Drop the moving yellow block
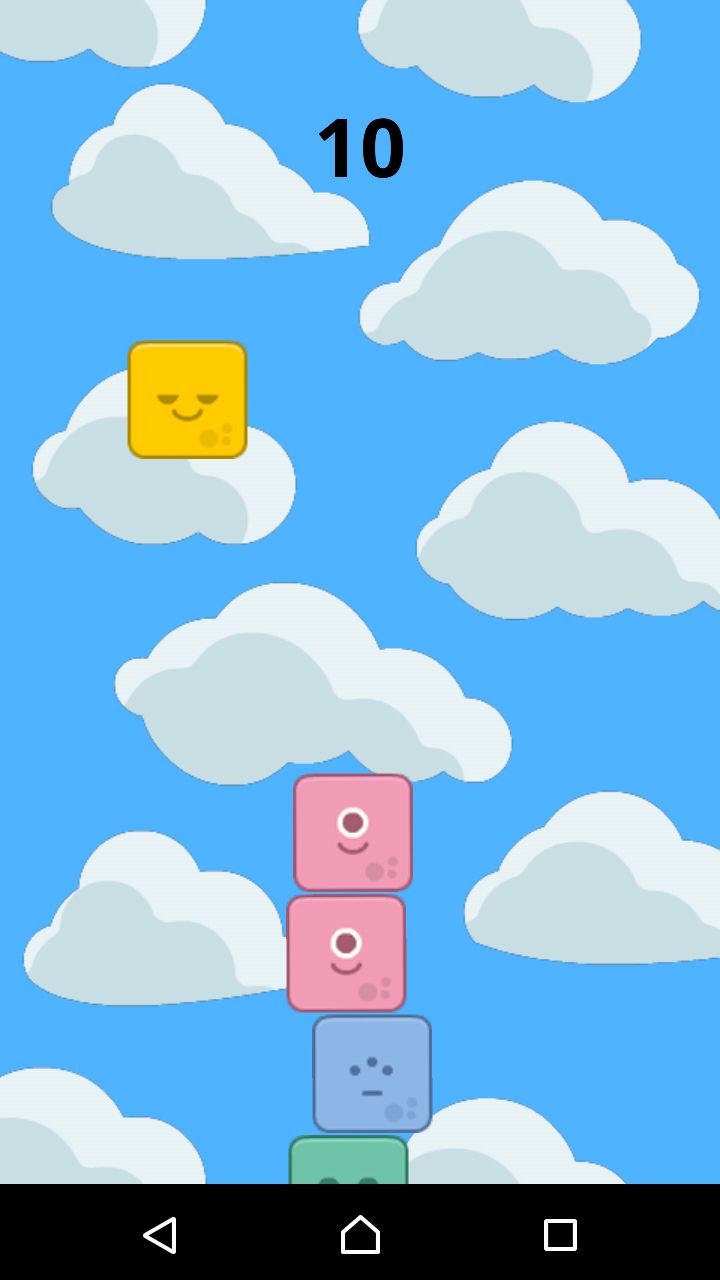This screenshot has height=1280, width=720. tap(187, 400)
